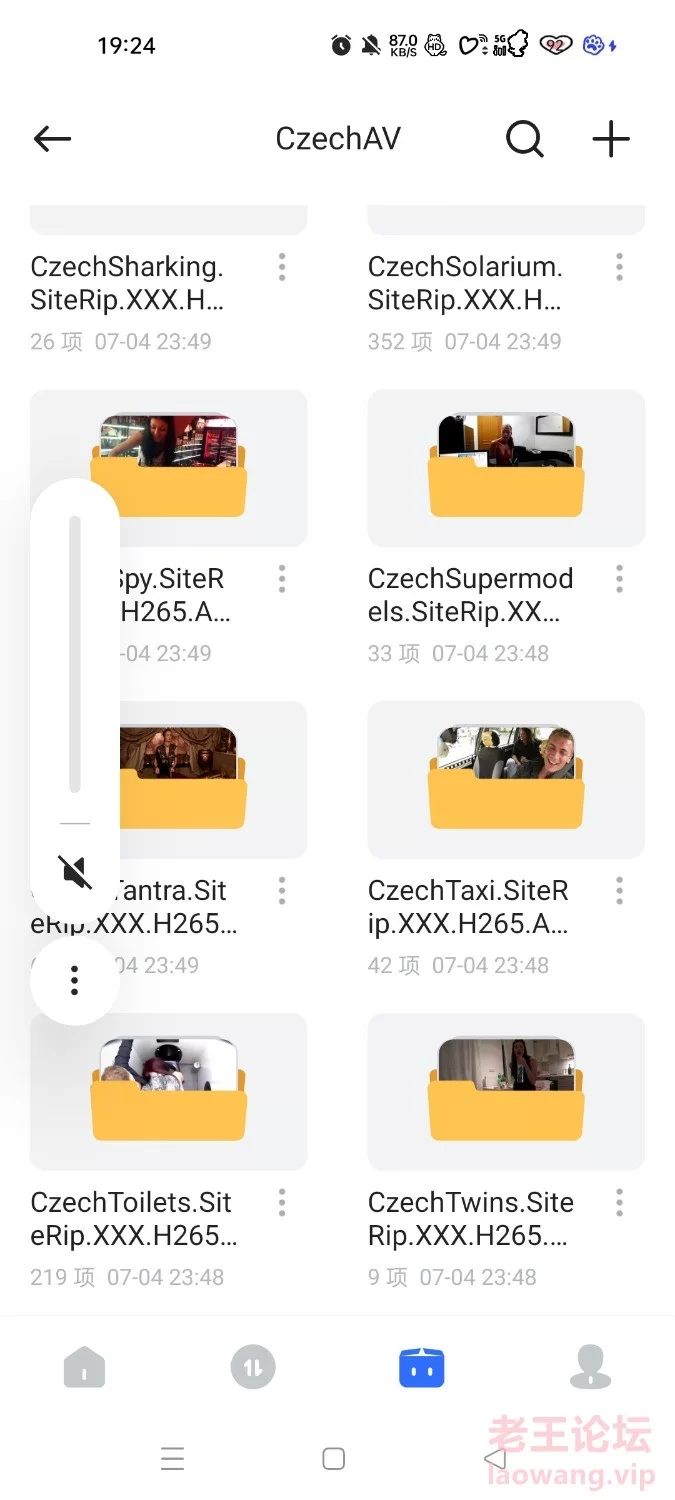Open options for the CzechSharking folder
This screenshot has width=675, height=1500.
coord(282,267)
